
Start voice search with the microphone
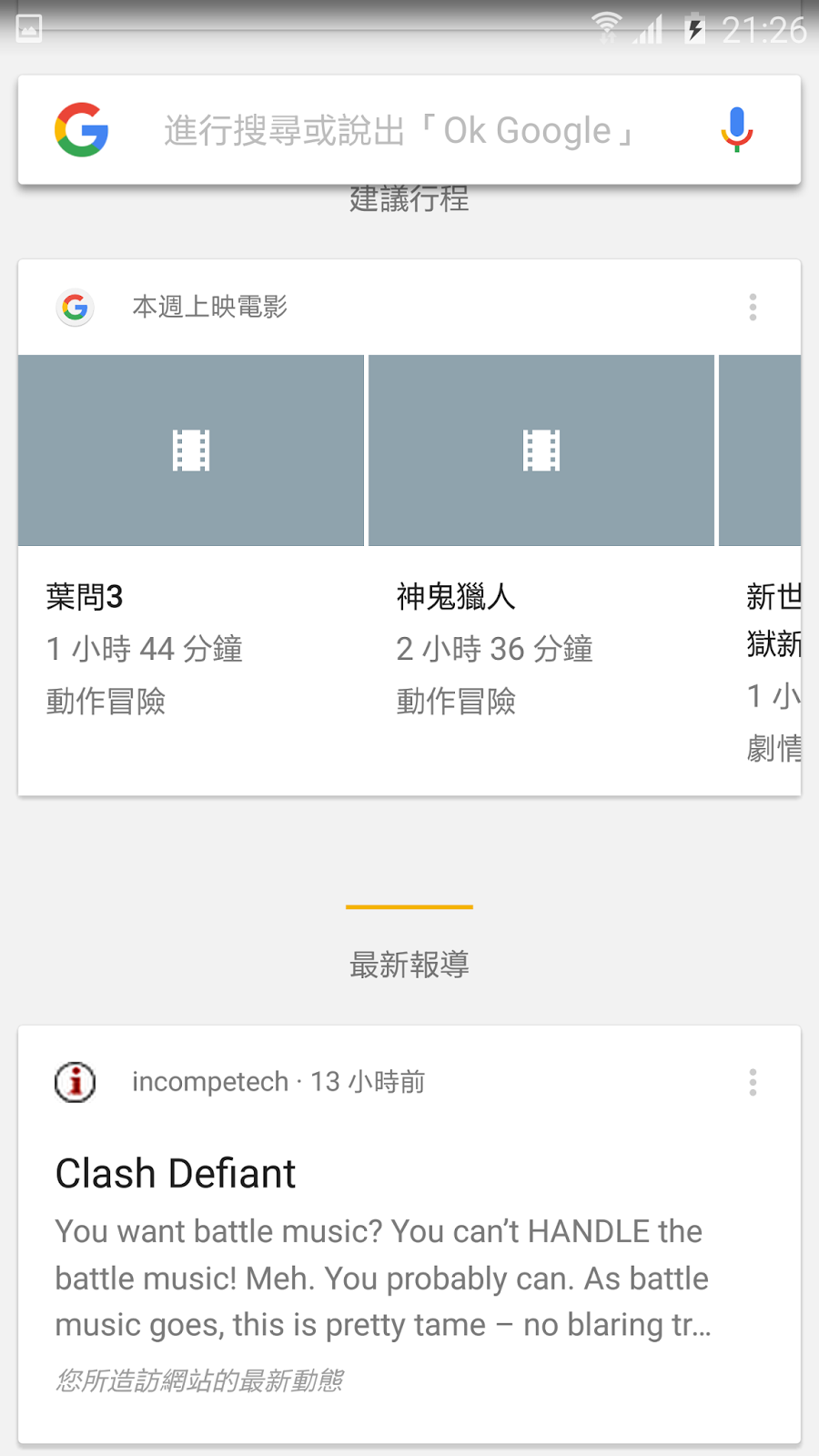pyautogui.click(x=736, y=130)
